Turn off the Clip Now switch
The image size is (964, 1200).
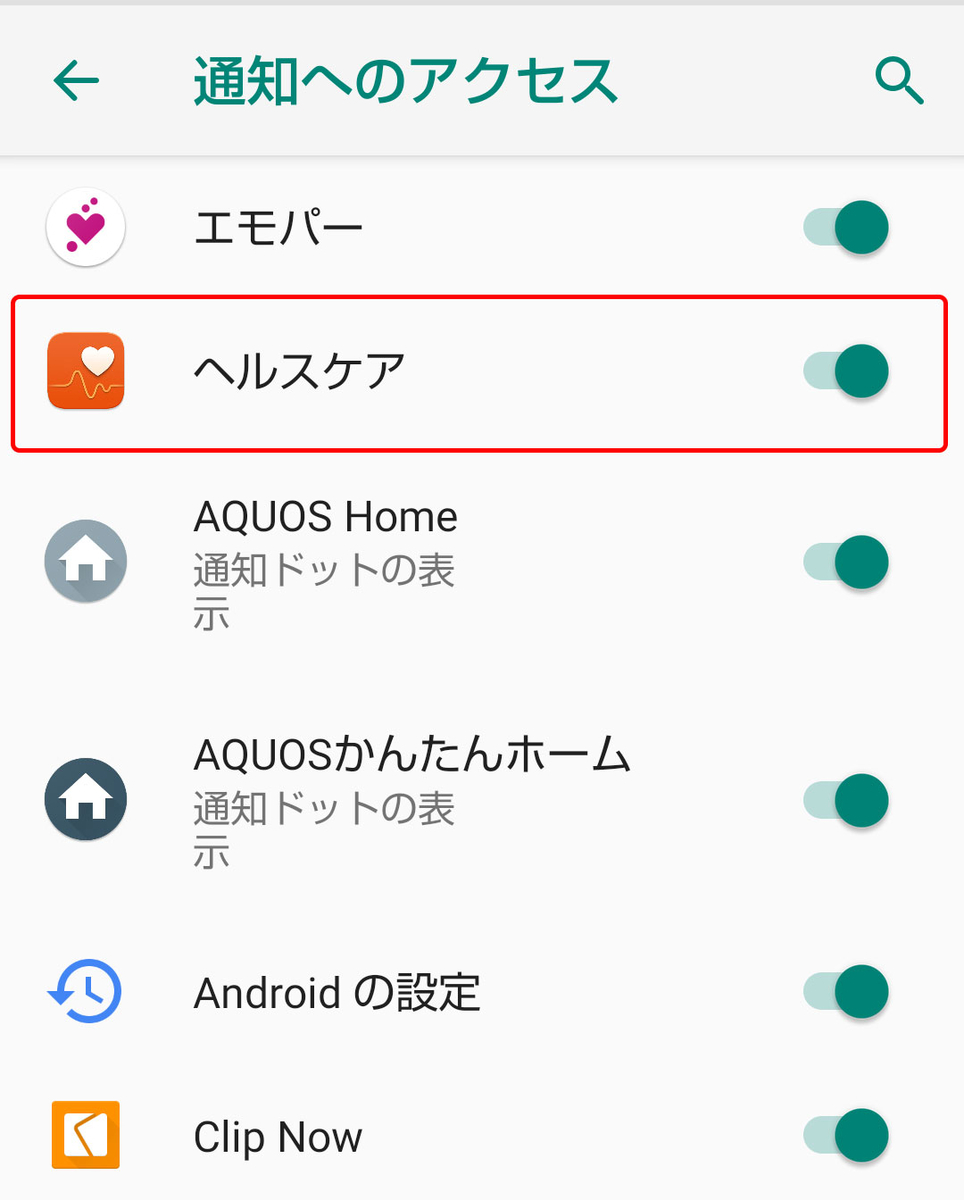[x=848, y=1136]
